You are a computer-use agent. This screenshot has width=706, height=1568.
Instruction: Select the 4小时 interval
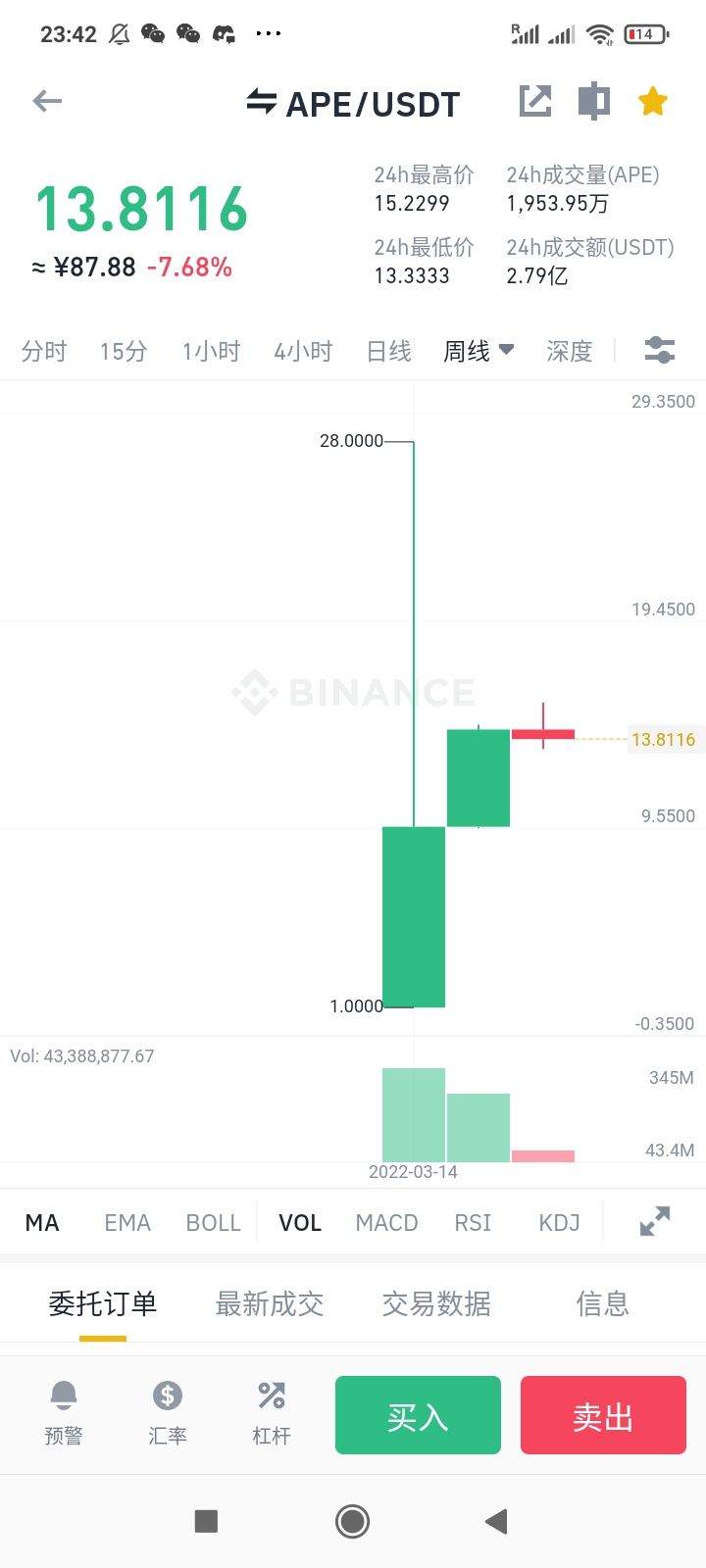click(x=303, y=351)
